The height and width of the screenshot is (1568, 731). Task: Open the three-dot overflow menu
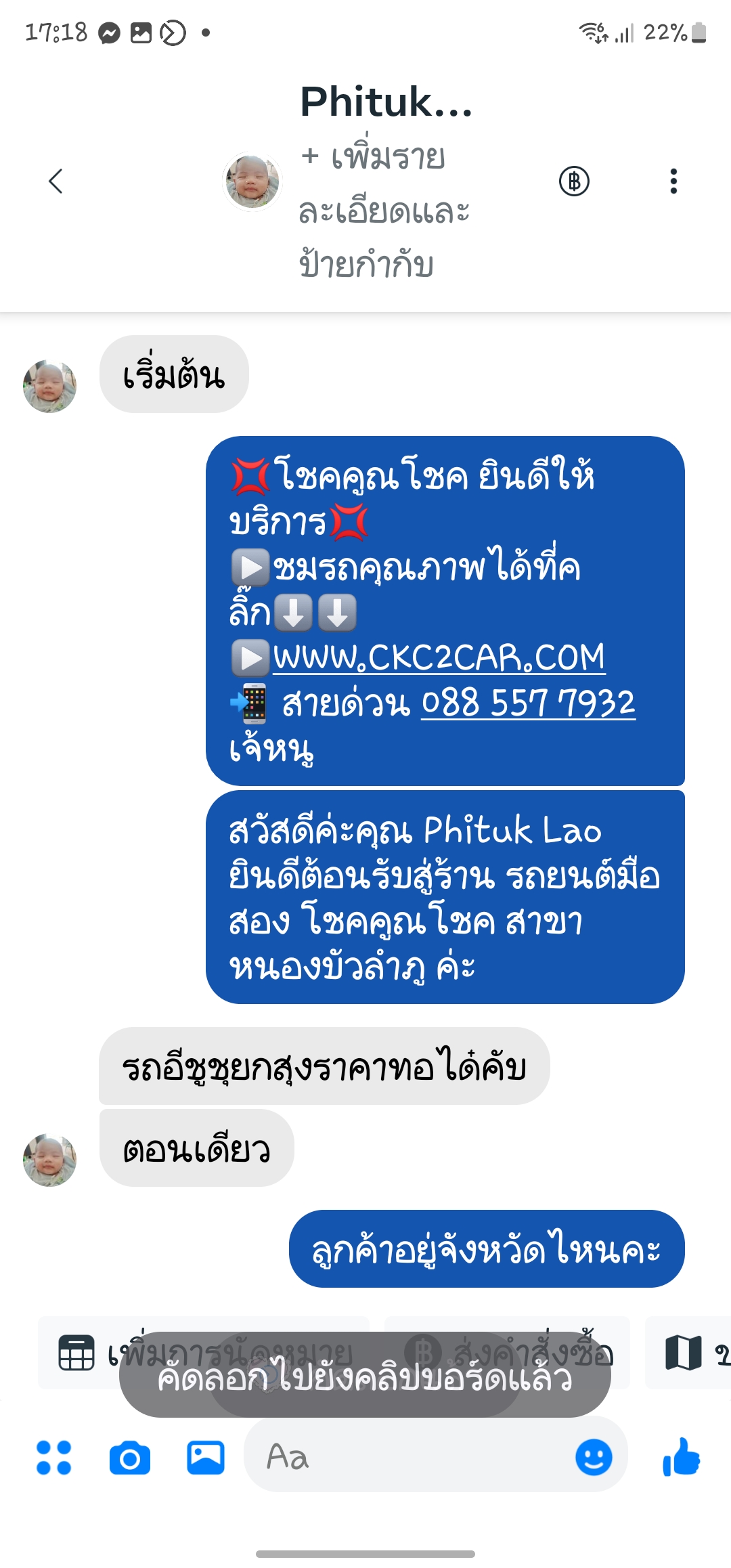coord(673,181)
